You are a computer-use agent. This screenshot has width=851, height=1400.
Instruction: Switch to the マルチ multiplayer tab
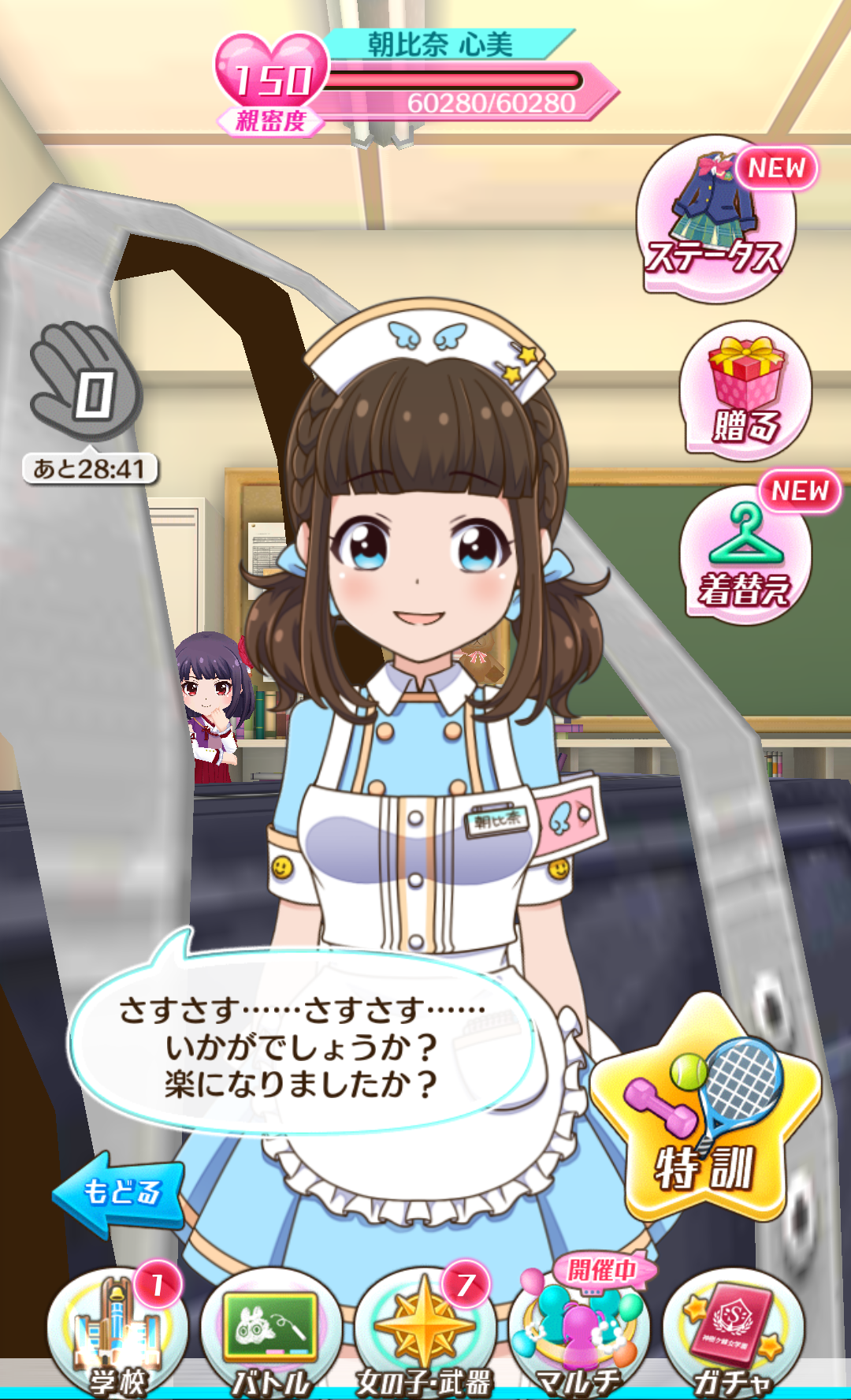tap(578, 1332)
